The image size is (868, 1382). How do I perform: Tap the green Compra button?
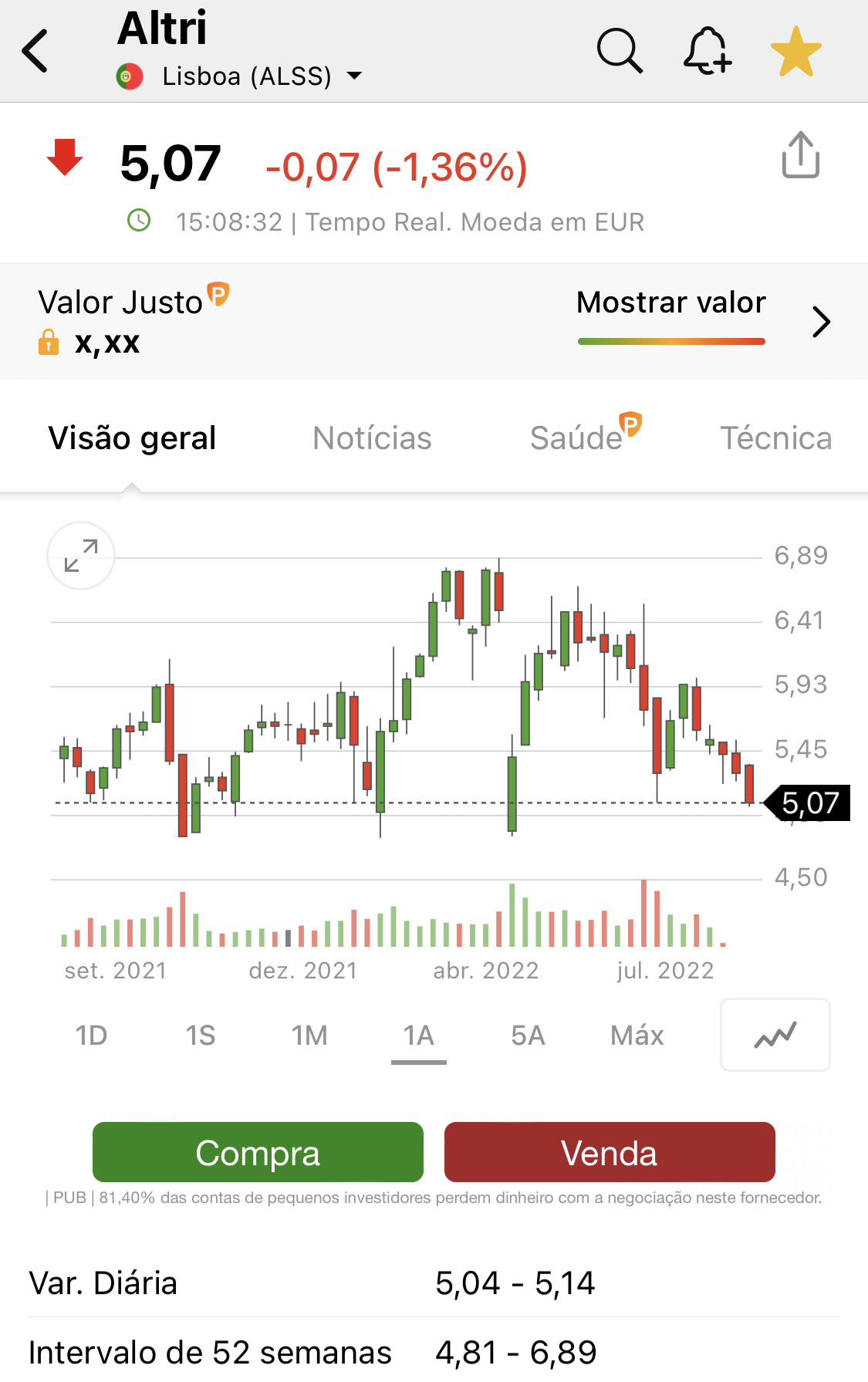pos(258,1153)
